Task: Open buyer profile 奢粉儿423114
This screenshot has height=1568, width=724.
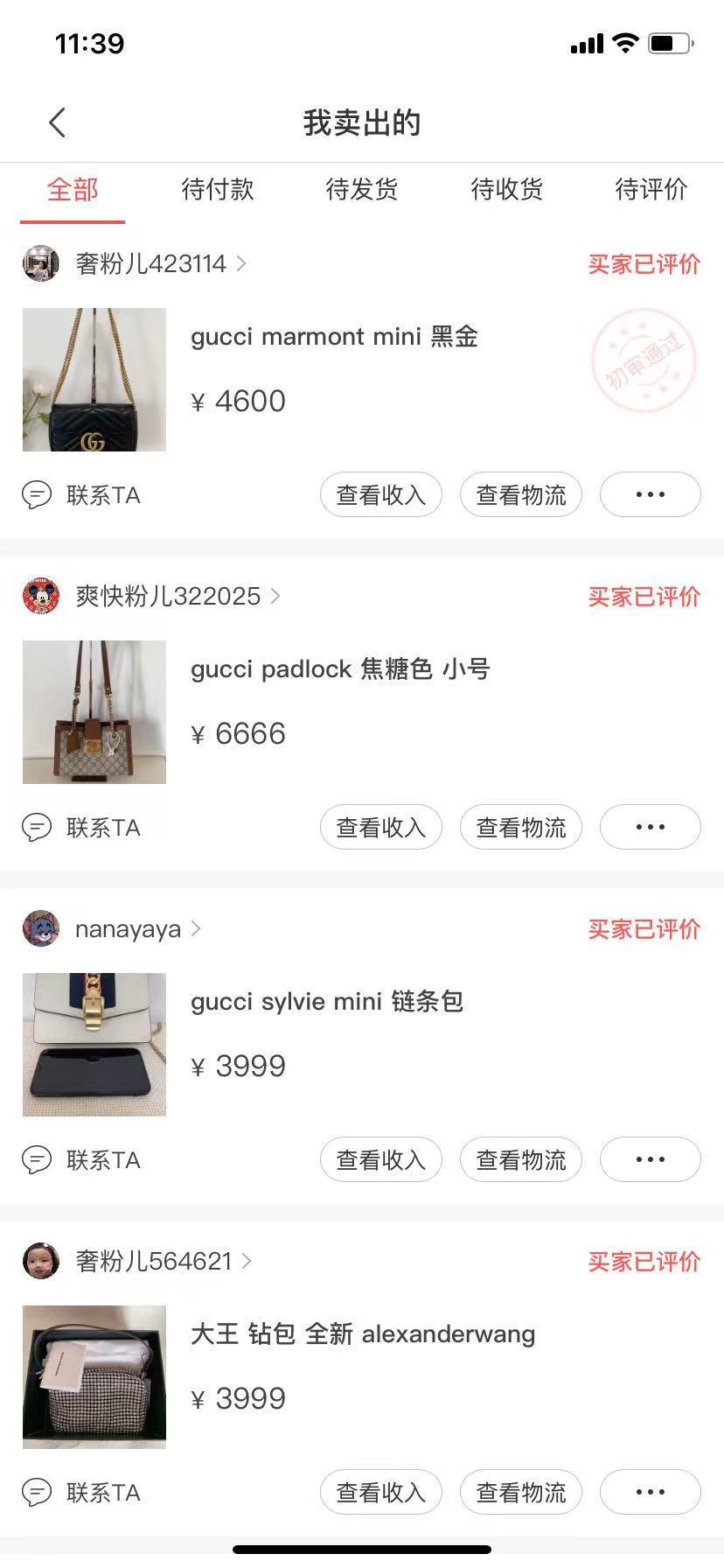Action: [x=150, y=263]
